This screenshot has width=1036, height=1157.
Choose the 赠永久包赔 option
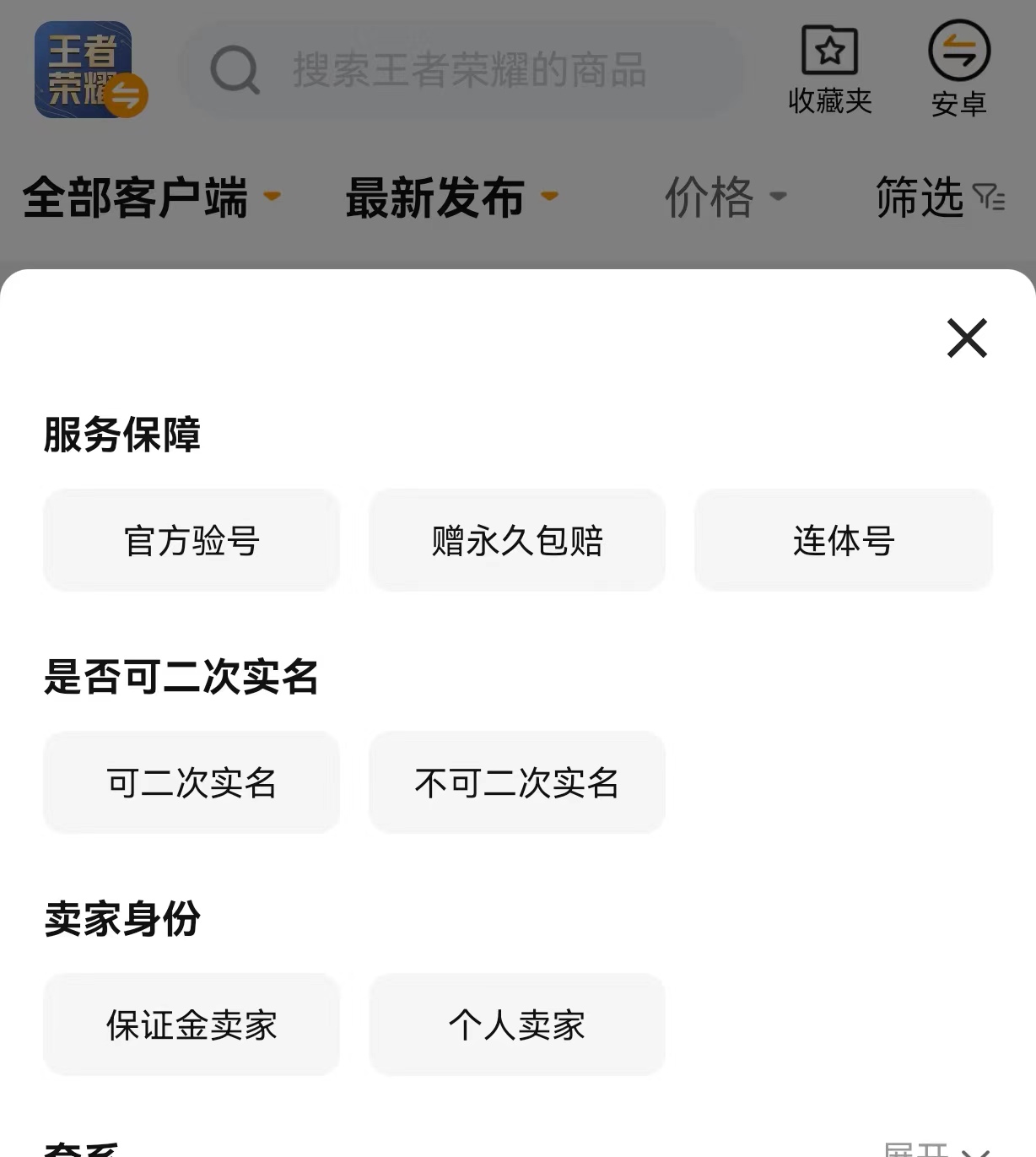pyautogui.click(x=517, y=540)
